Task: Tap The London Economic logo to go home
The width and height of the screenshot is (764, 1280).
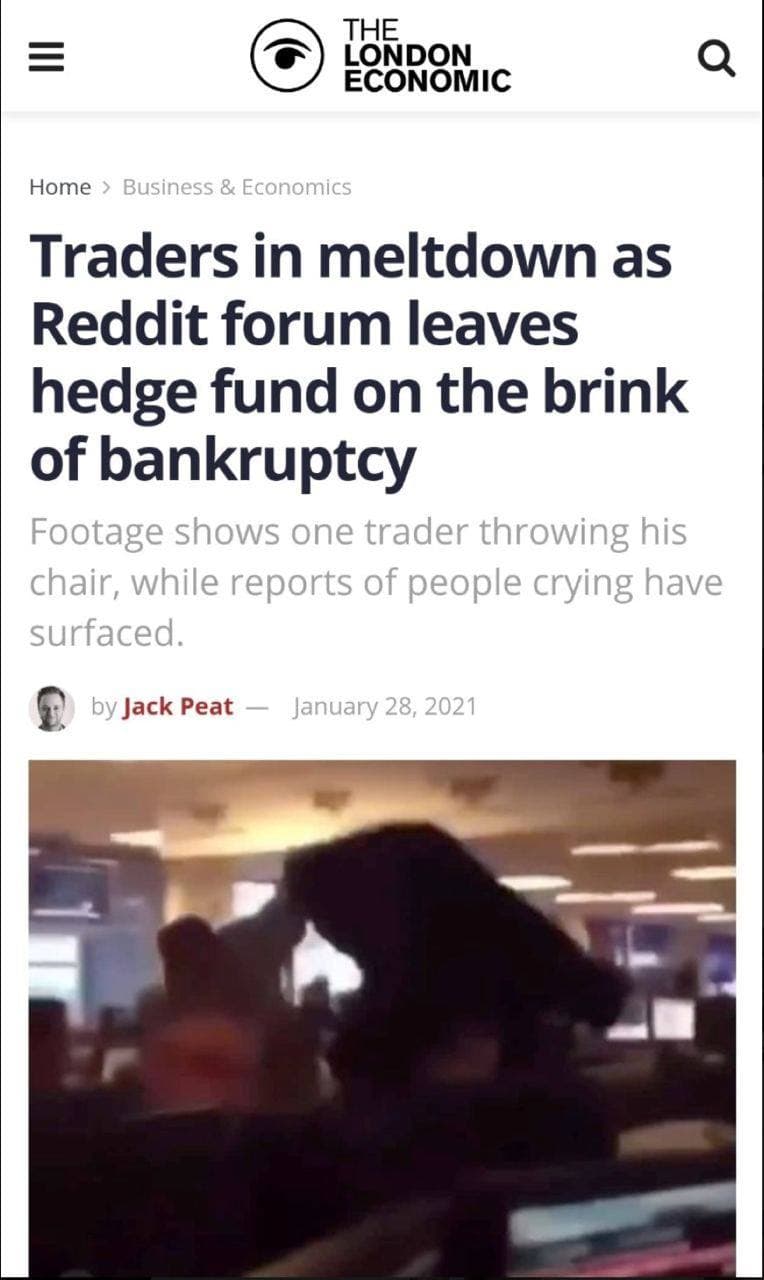Action: pyautogui.click(x=380, y=56)
